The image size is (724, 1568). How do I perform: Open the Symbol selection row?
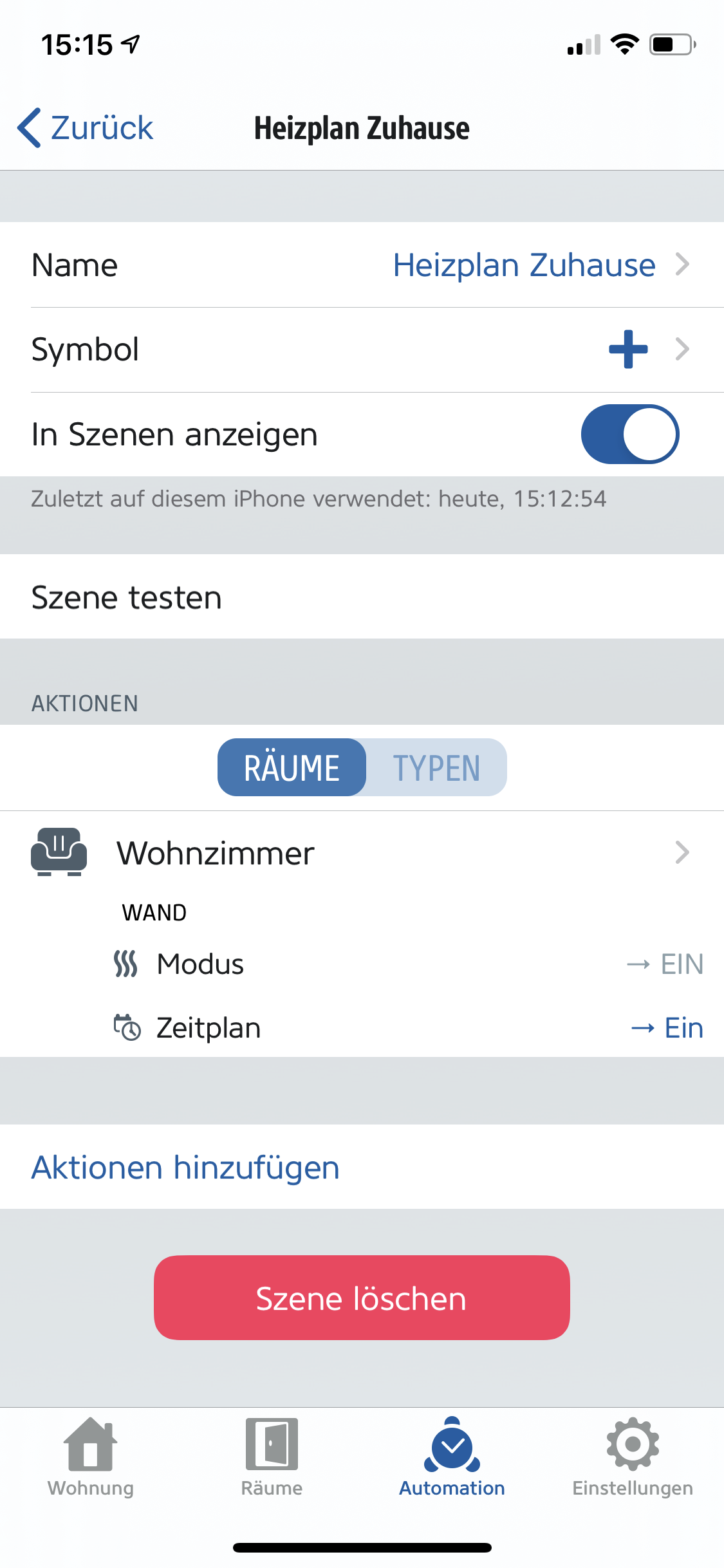click(x=362, y=350)
